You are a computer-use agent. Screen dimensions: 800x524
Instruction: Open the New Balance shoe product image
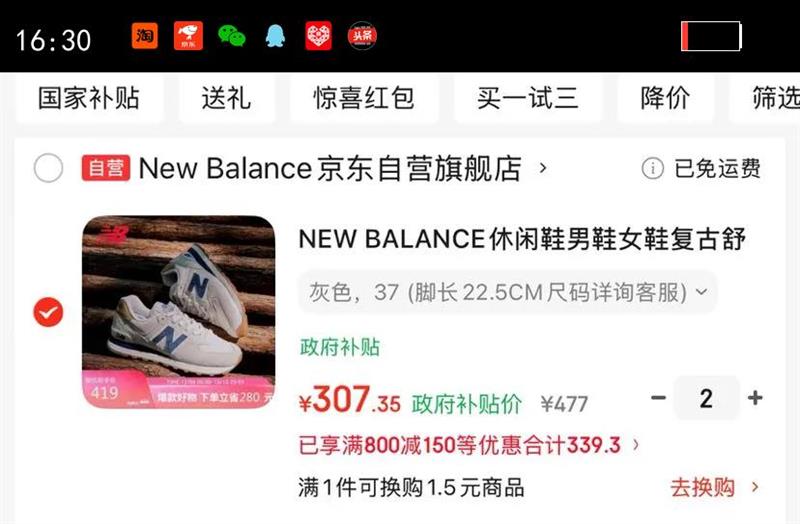[178, 312]
